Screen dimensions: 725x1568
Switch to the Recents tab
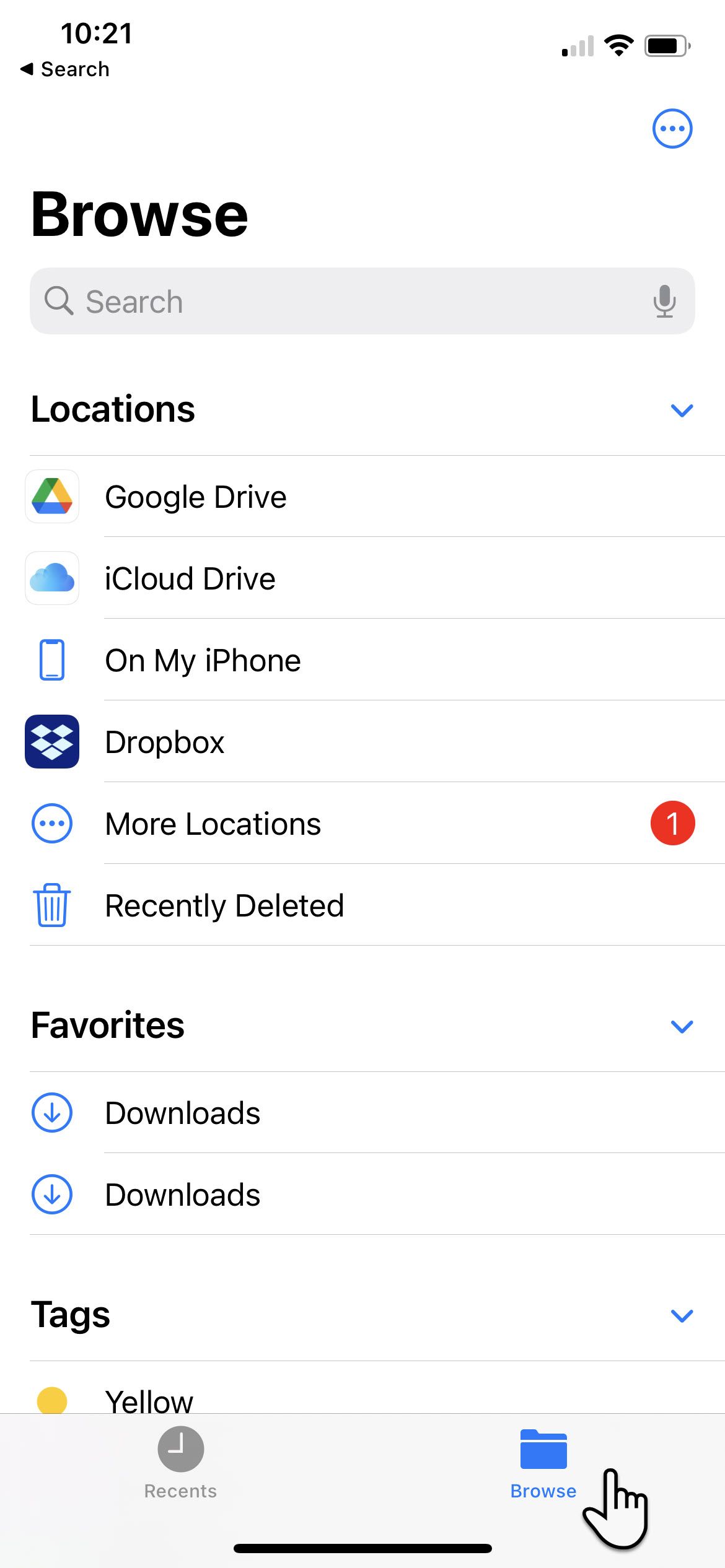pos(180,1463)
